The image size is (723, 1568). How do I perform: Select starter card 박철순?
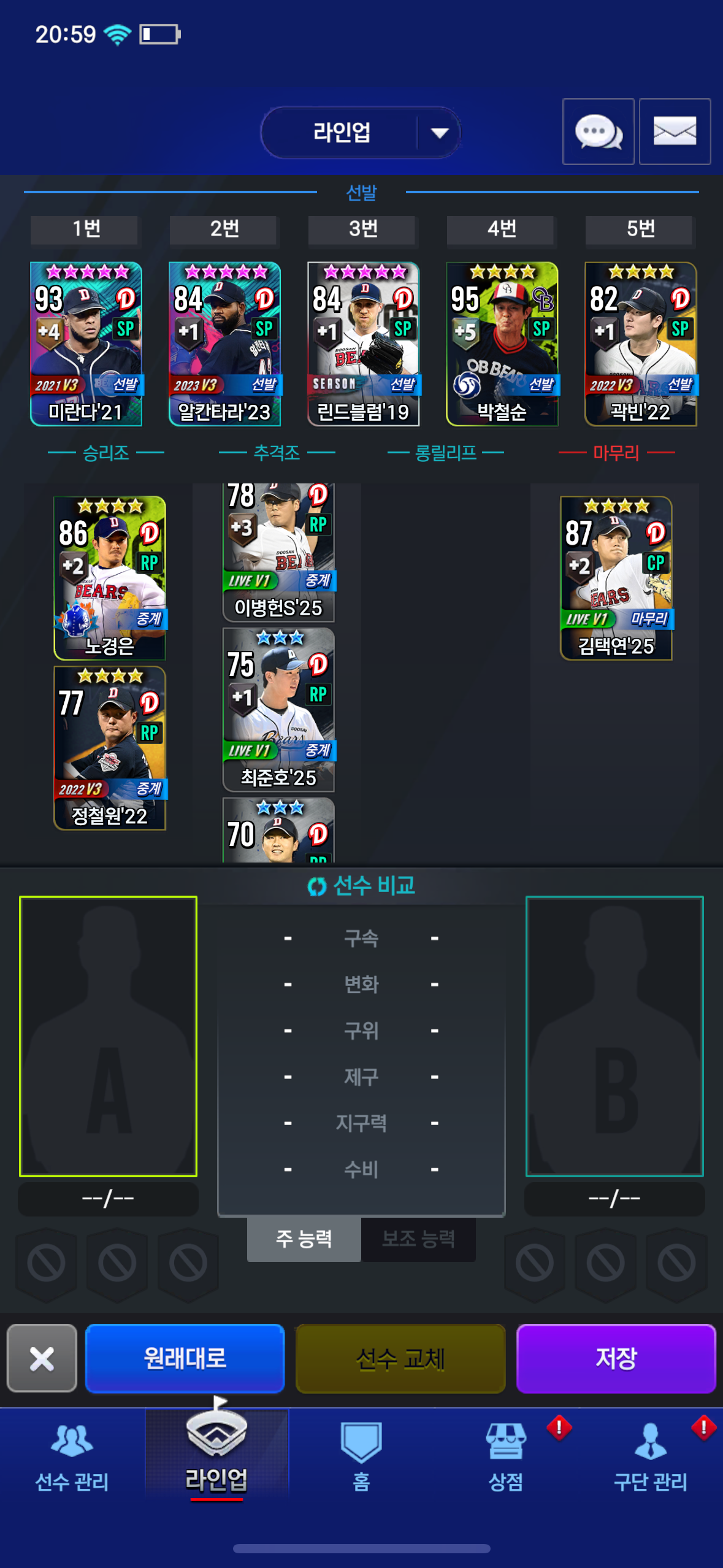(x=502, y=344)
